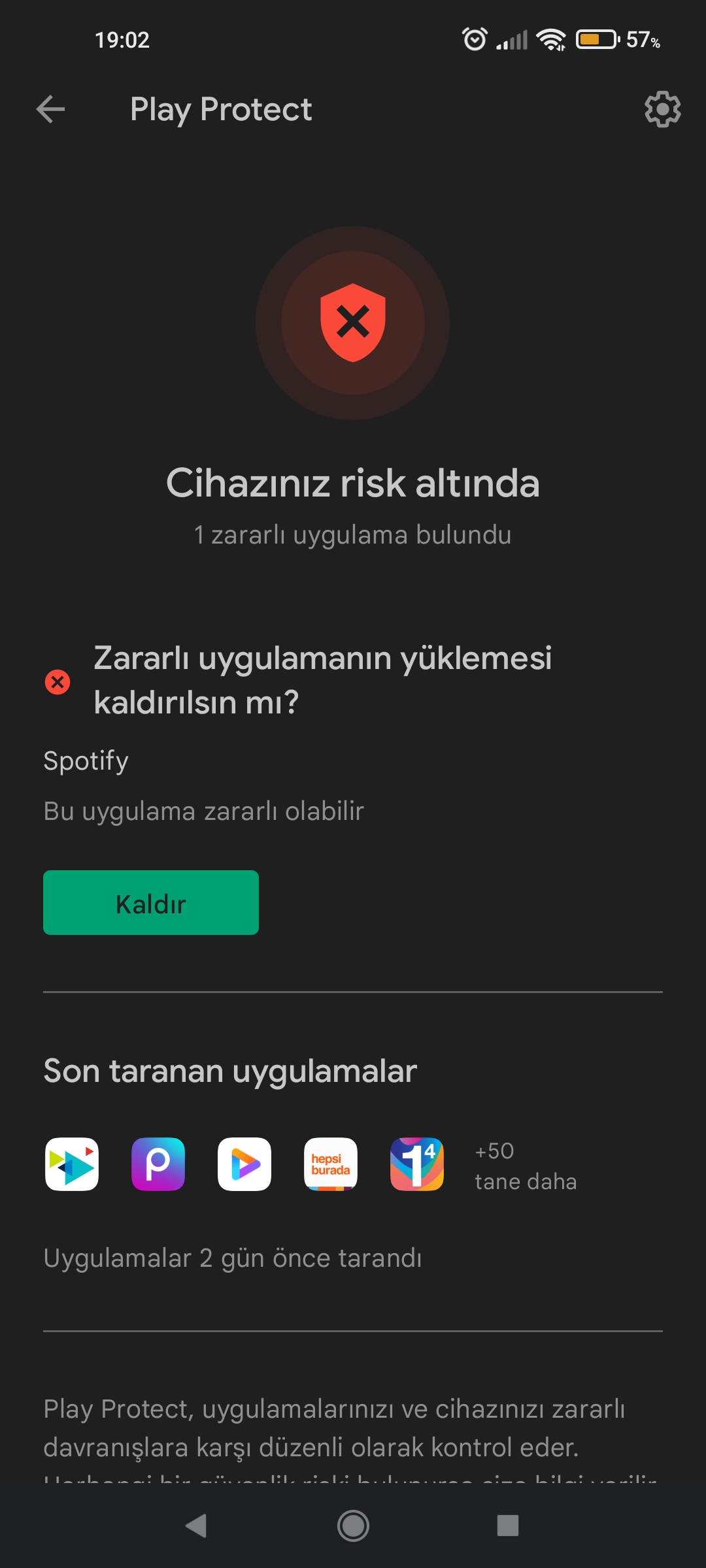Open recent apps from the navigation bar

click(x=508, y=1526)
